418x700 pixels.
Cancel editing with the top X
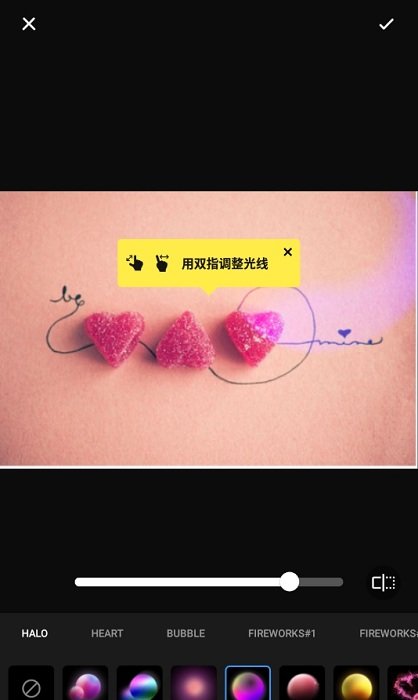click(x=29, y=24)
